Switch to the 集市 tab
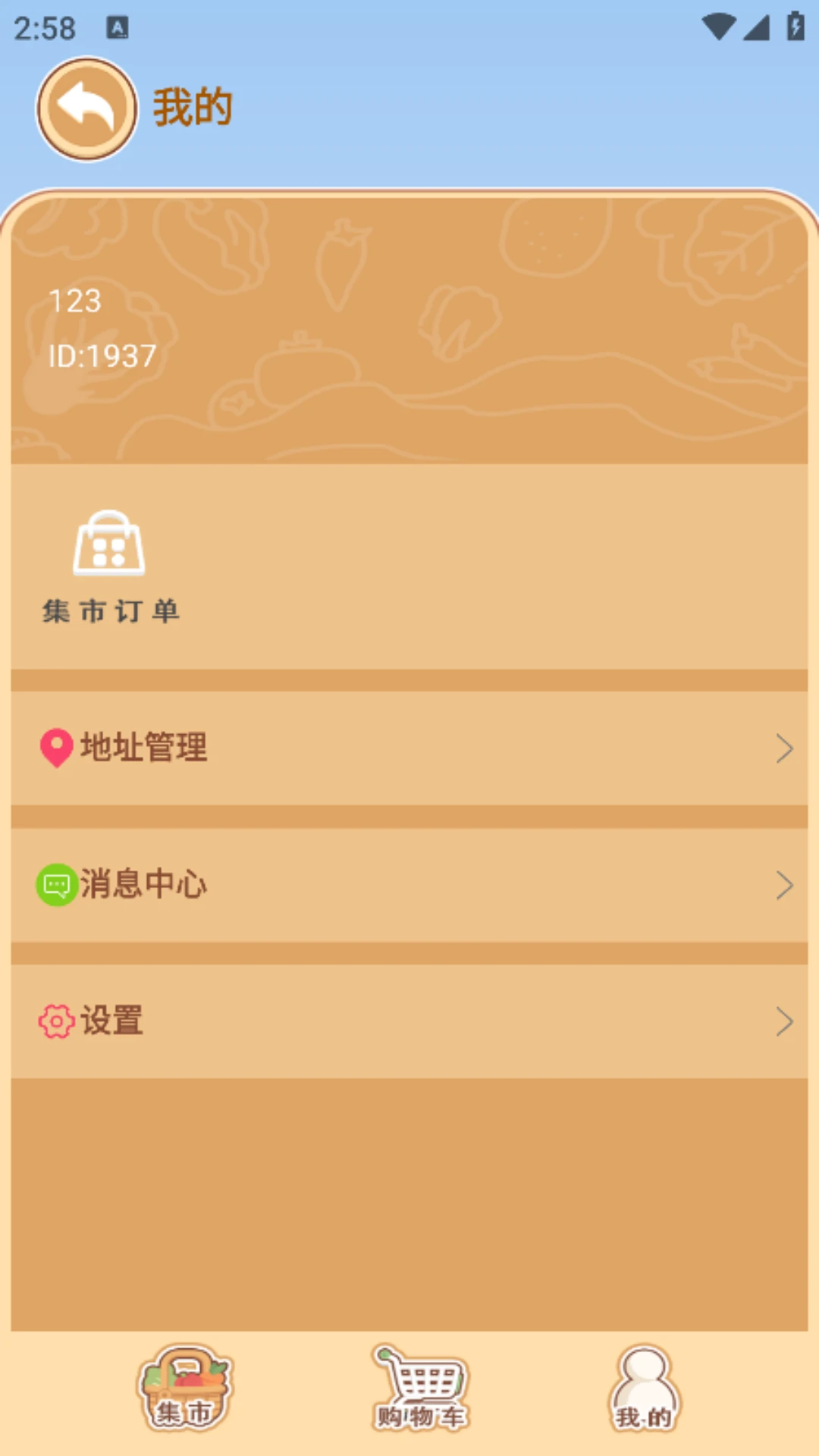 point(184,1388)
